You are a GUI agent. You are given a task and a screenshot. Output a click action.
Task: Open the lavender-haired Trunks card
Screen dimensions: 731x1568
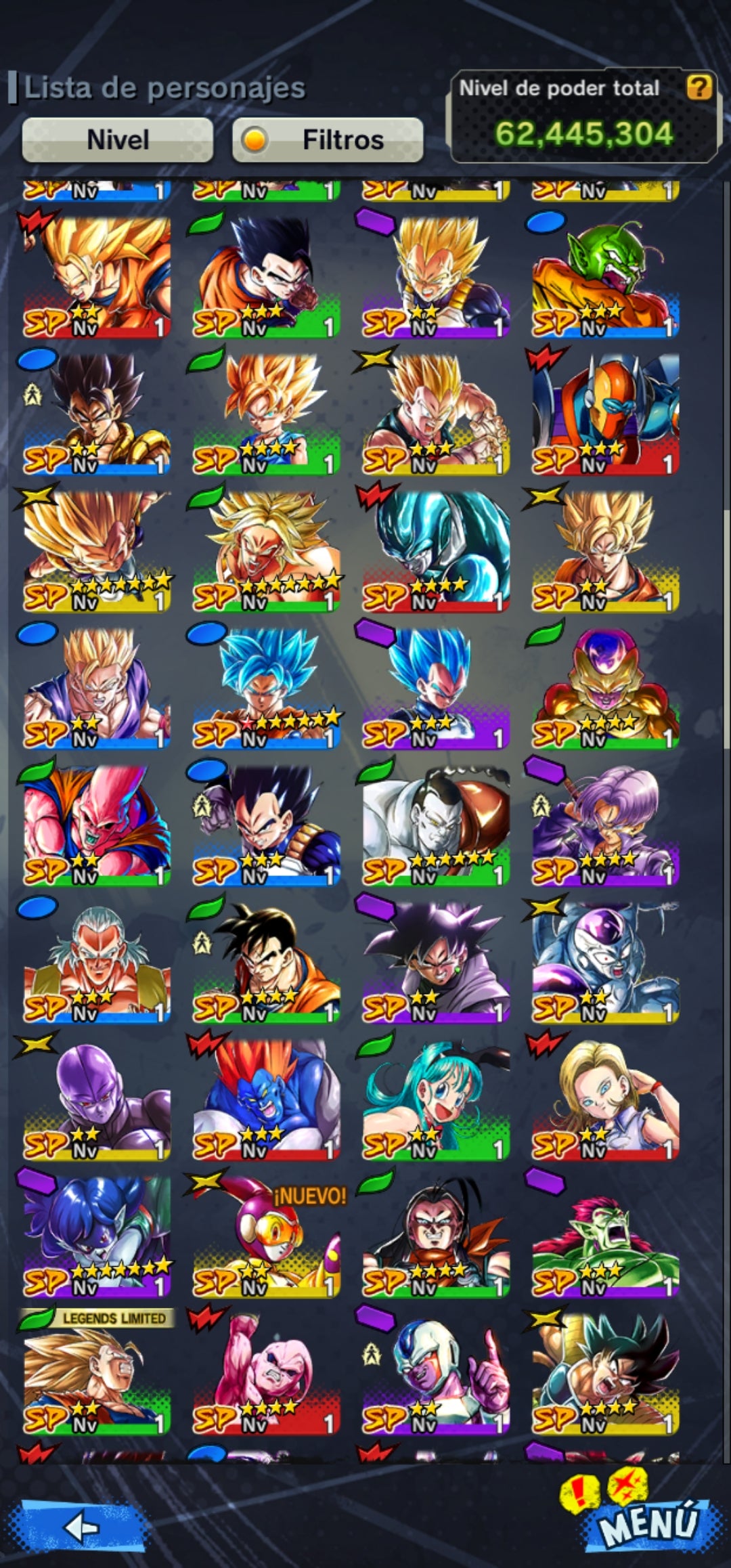605,825
